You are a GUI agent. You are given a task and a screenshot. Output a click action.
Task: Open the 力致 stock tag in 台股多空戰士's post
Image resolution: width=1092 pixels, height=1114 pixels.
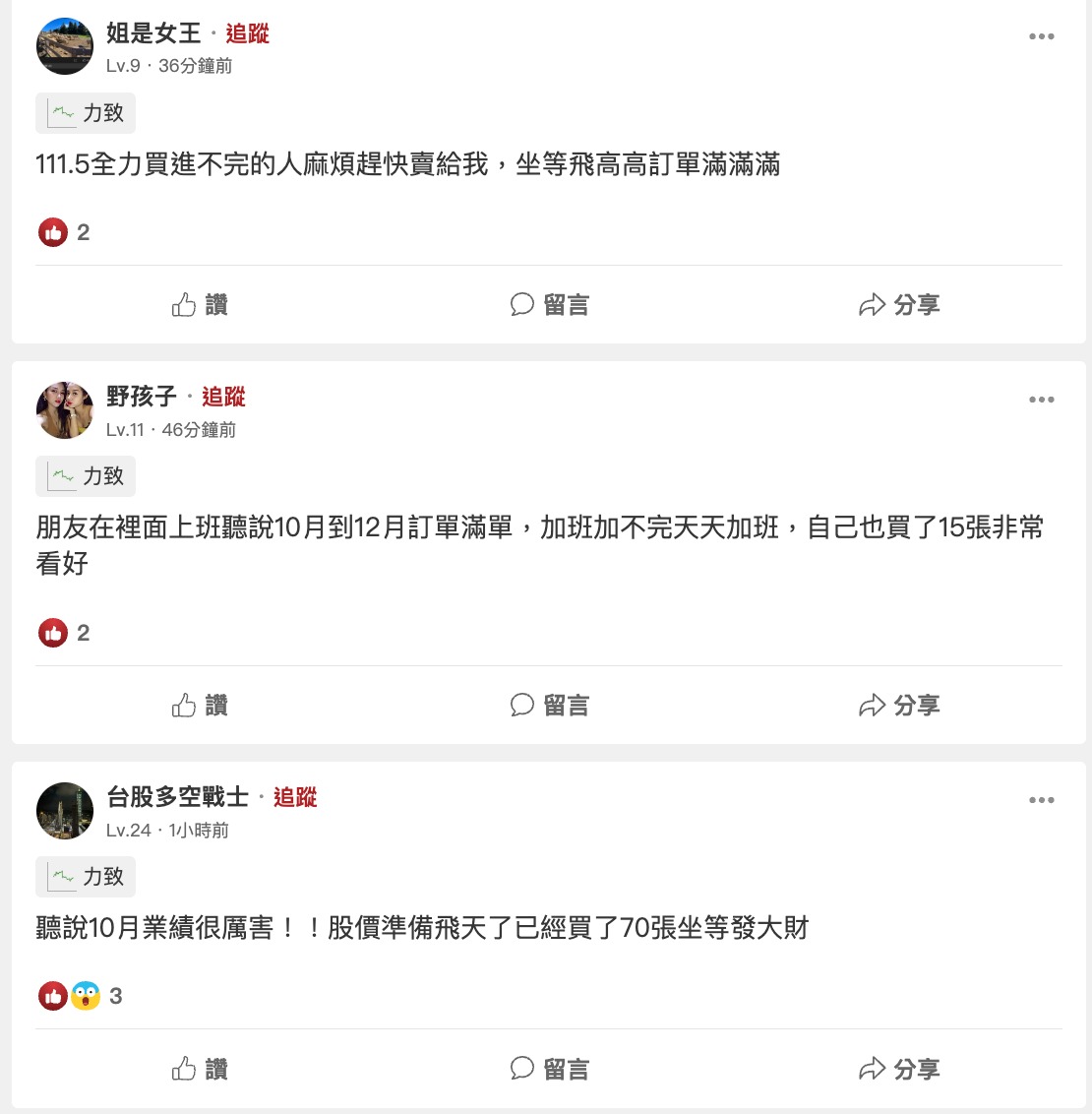[x=86, y=877]
